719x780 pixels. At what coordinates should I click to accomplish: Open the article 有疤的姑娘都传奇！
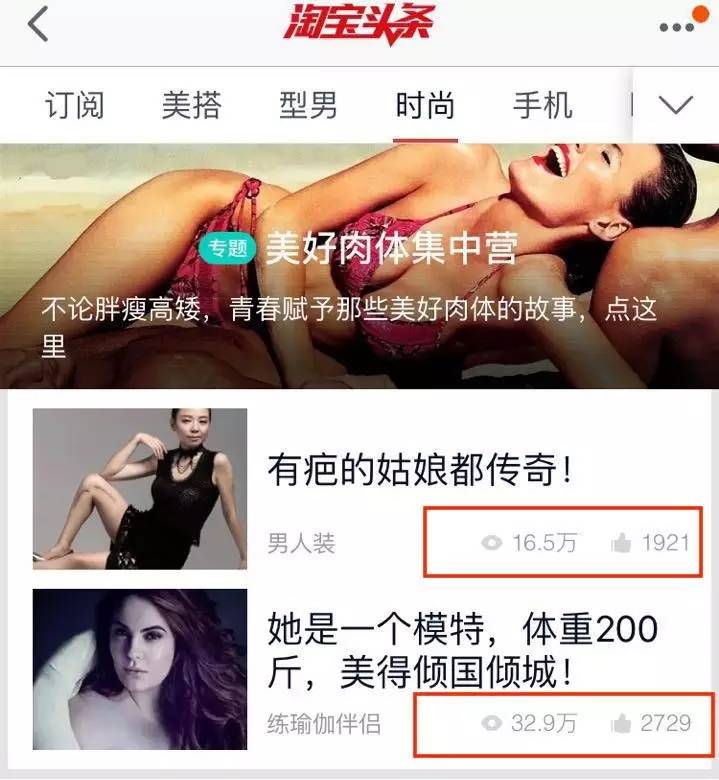click(420, 470)
